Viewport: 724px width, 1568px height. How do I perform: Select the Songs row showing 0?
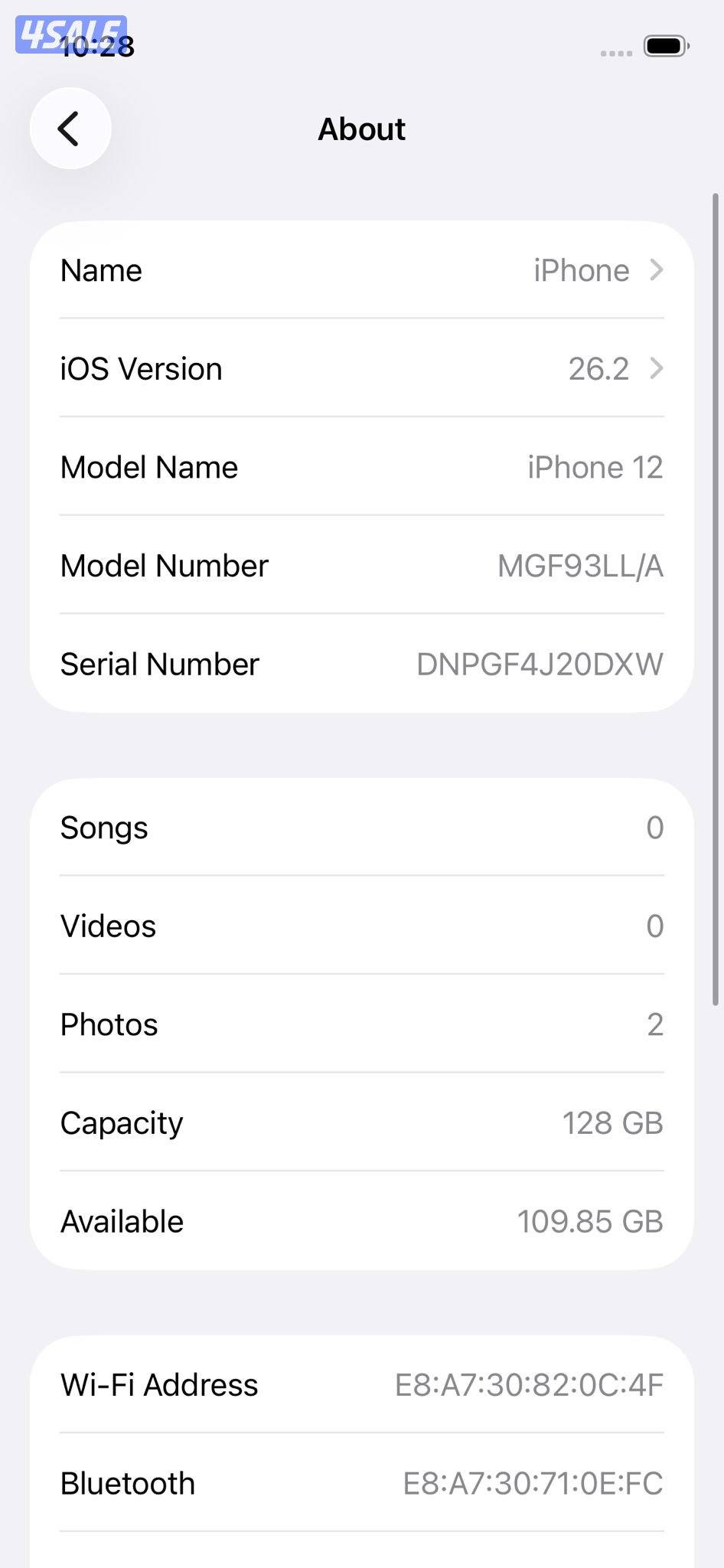[x=362, y=828]
